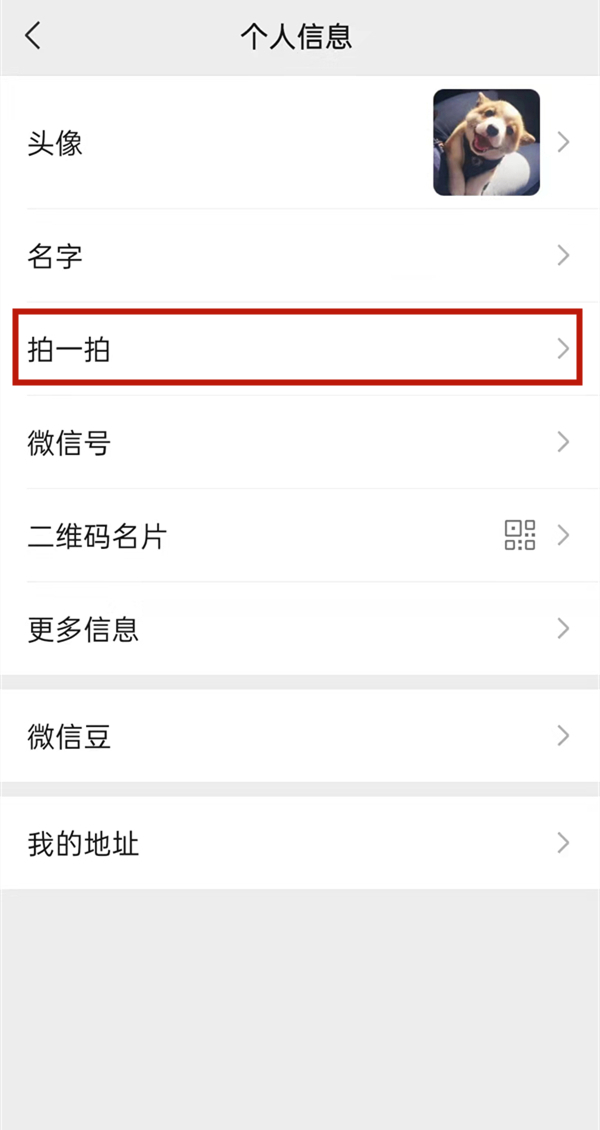Open the 拍一拍 setting

click(x=300, y=349)
